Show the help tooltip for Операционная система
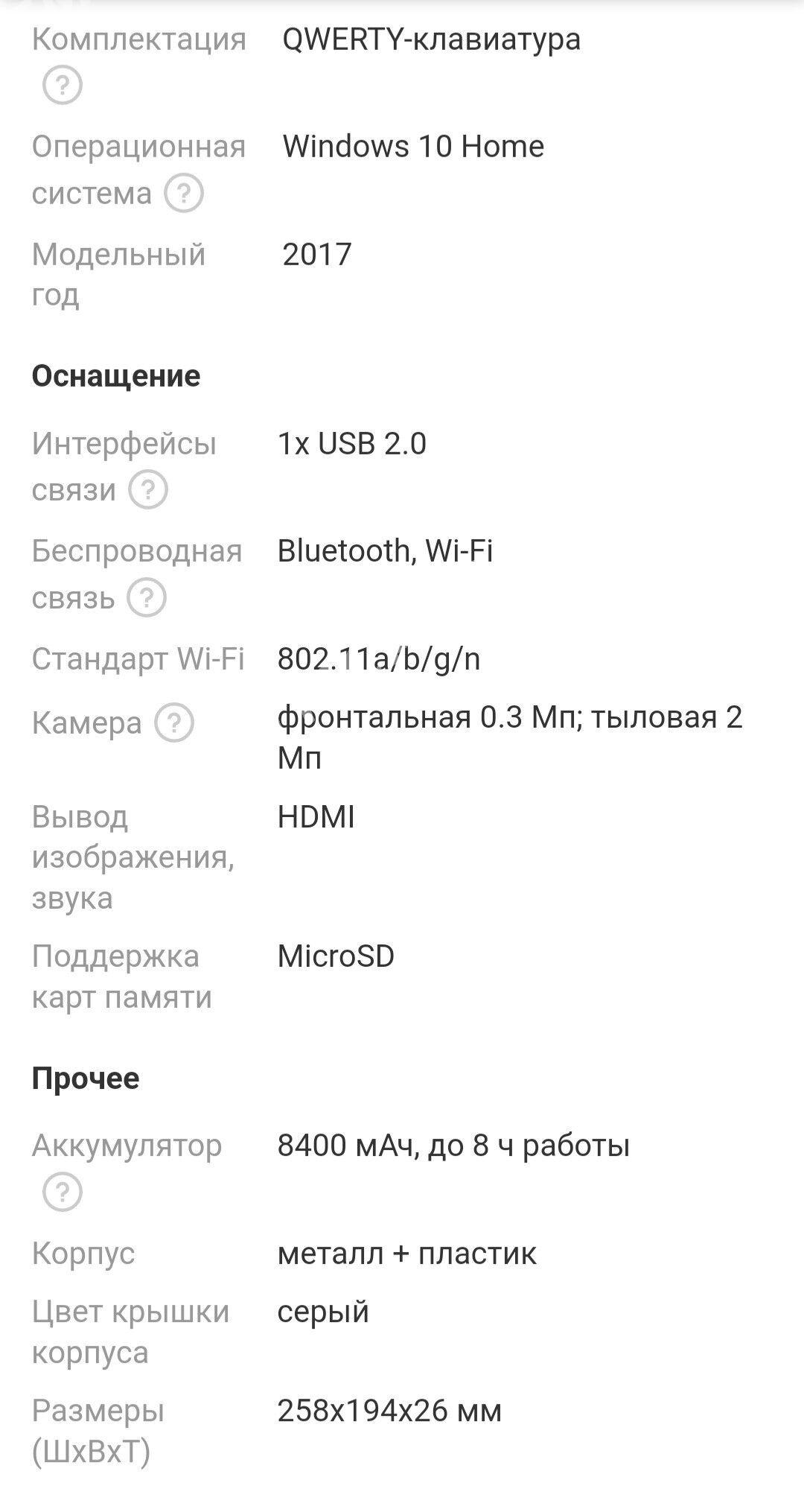Image resolution: width=804 pixels, height=1512 pixels. tap(184, 193)
